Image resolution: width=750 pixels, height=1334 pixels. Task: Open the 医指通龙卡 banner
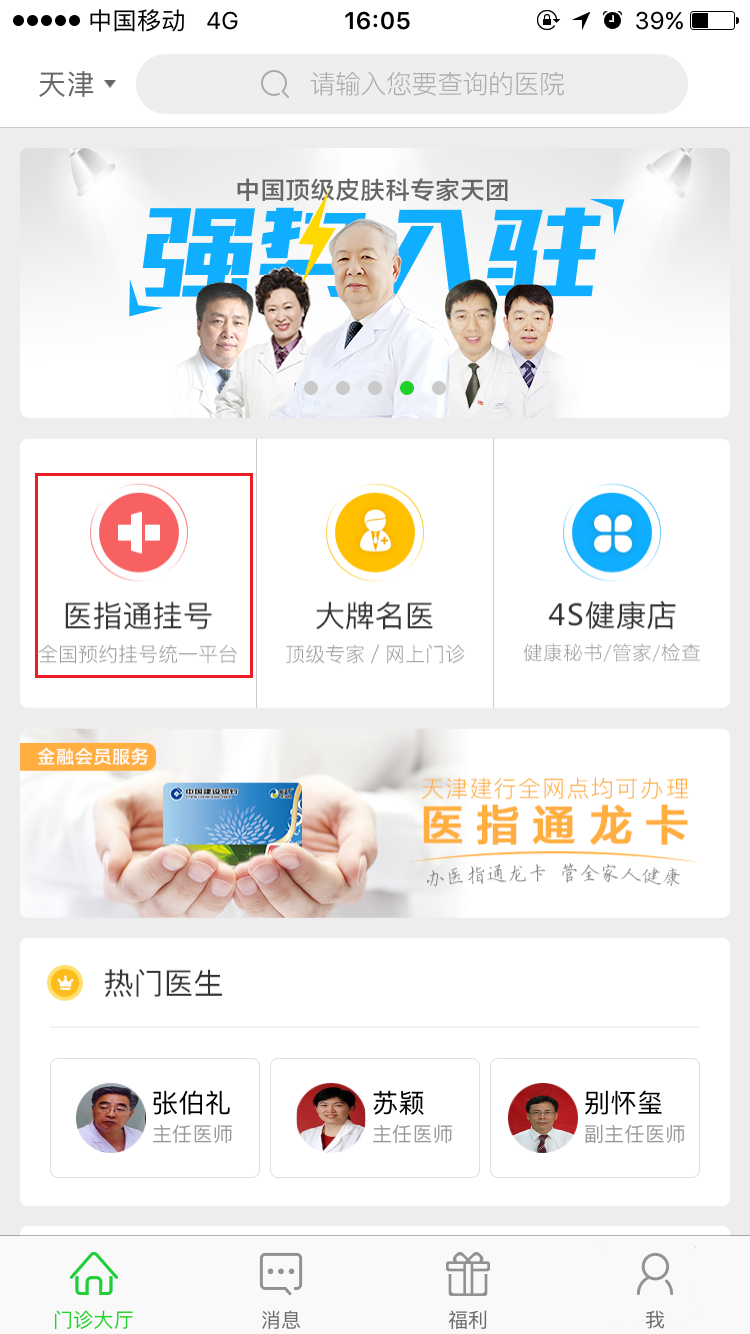pos(375,823)
